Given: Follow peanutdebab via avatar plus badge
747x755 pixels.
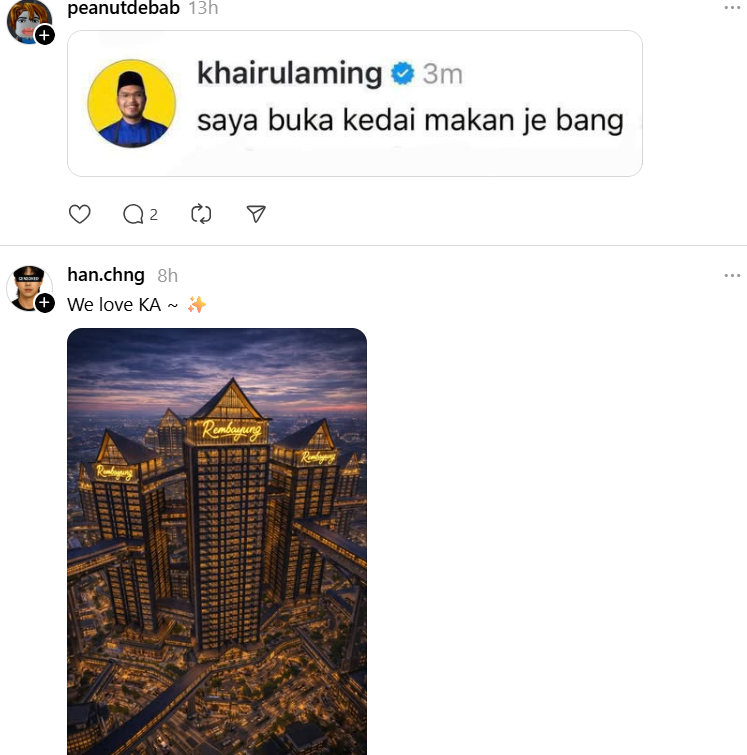Looking at the screenshot, I should coord(45,35).
